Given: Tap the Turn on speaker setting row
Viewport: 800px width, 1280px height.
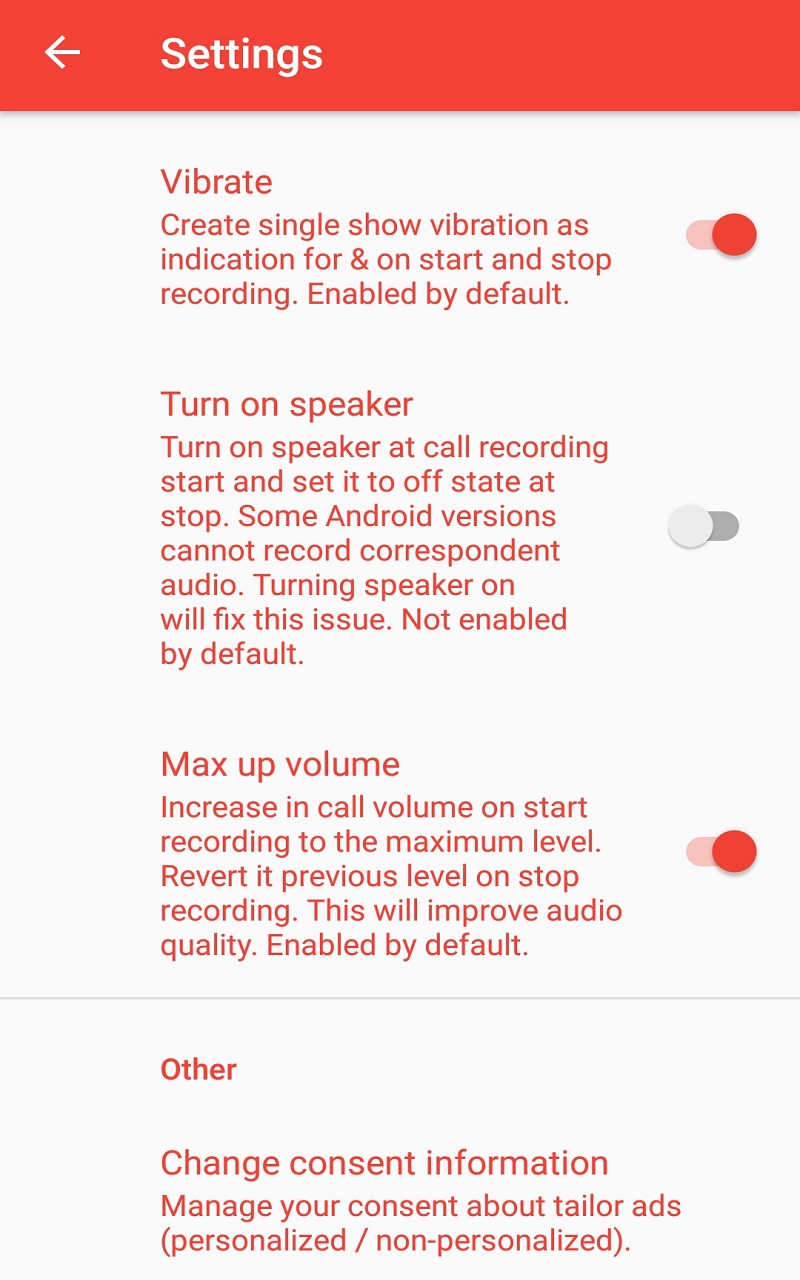Looking at the screenshot, I should click(x=286, y=403).
